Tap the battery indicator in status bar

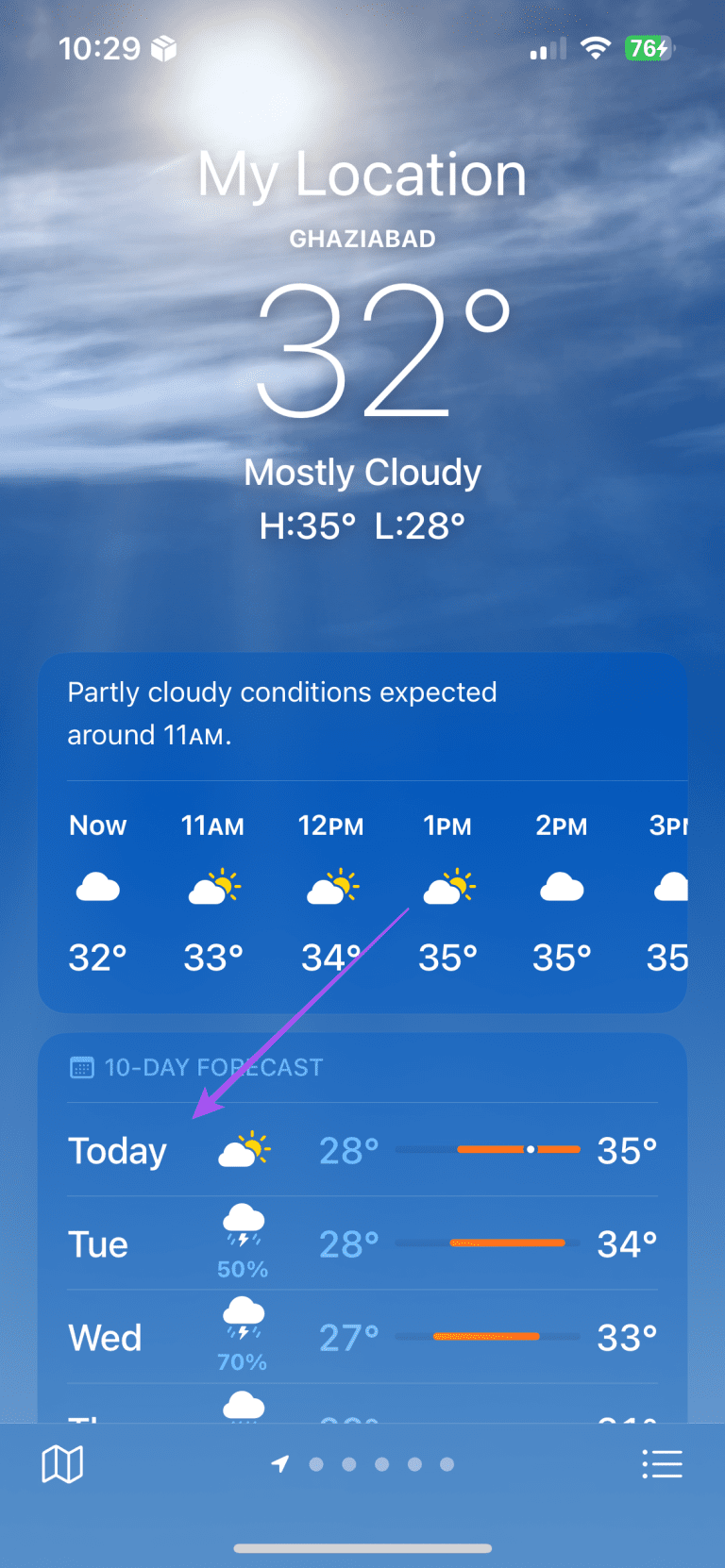pyautogui.click(x=649, y=47)
